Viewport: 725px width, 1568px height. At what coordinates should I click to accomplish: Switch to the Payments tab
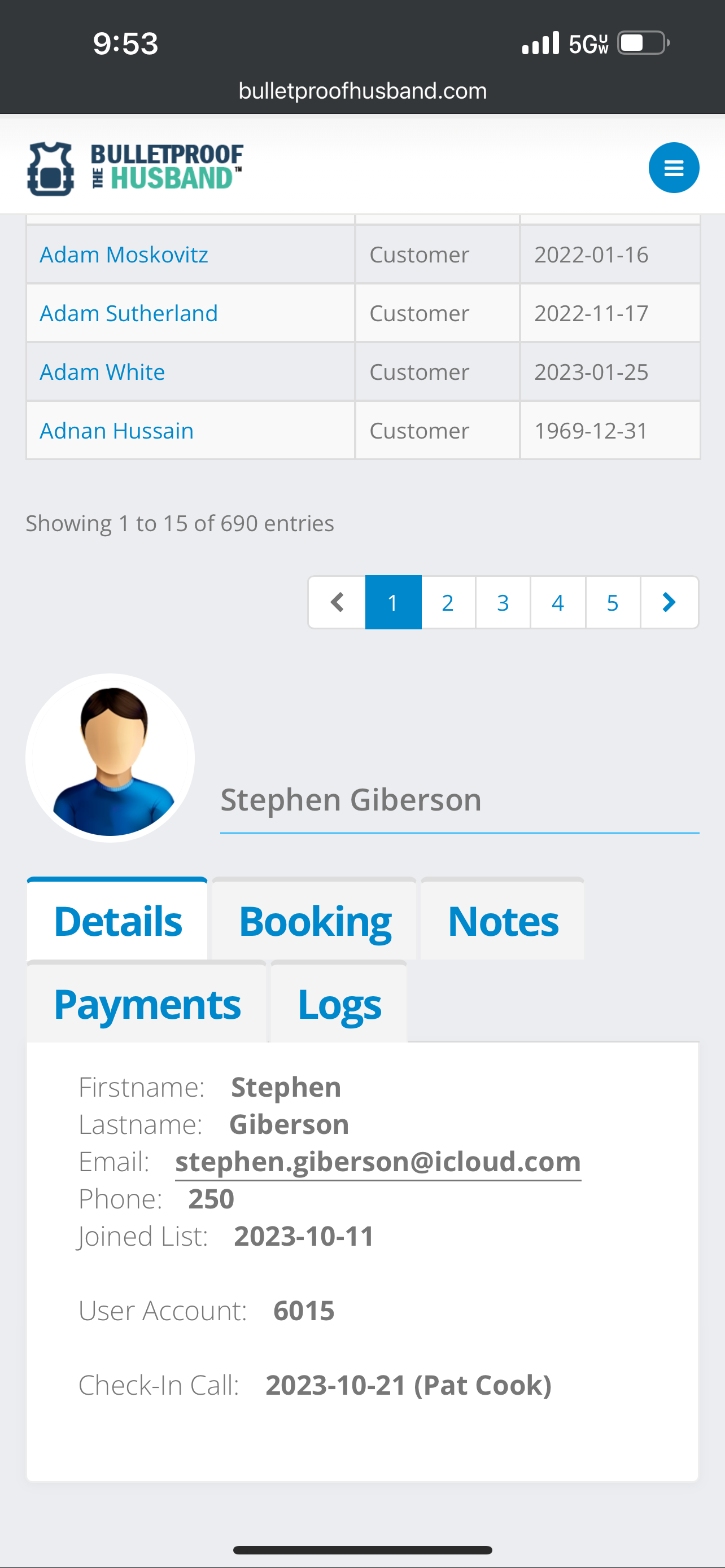(147, 1003)
